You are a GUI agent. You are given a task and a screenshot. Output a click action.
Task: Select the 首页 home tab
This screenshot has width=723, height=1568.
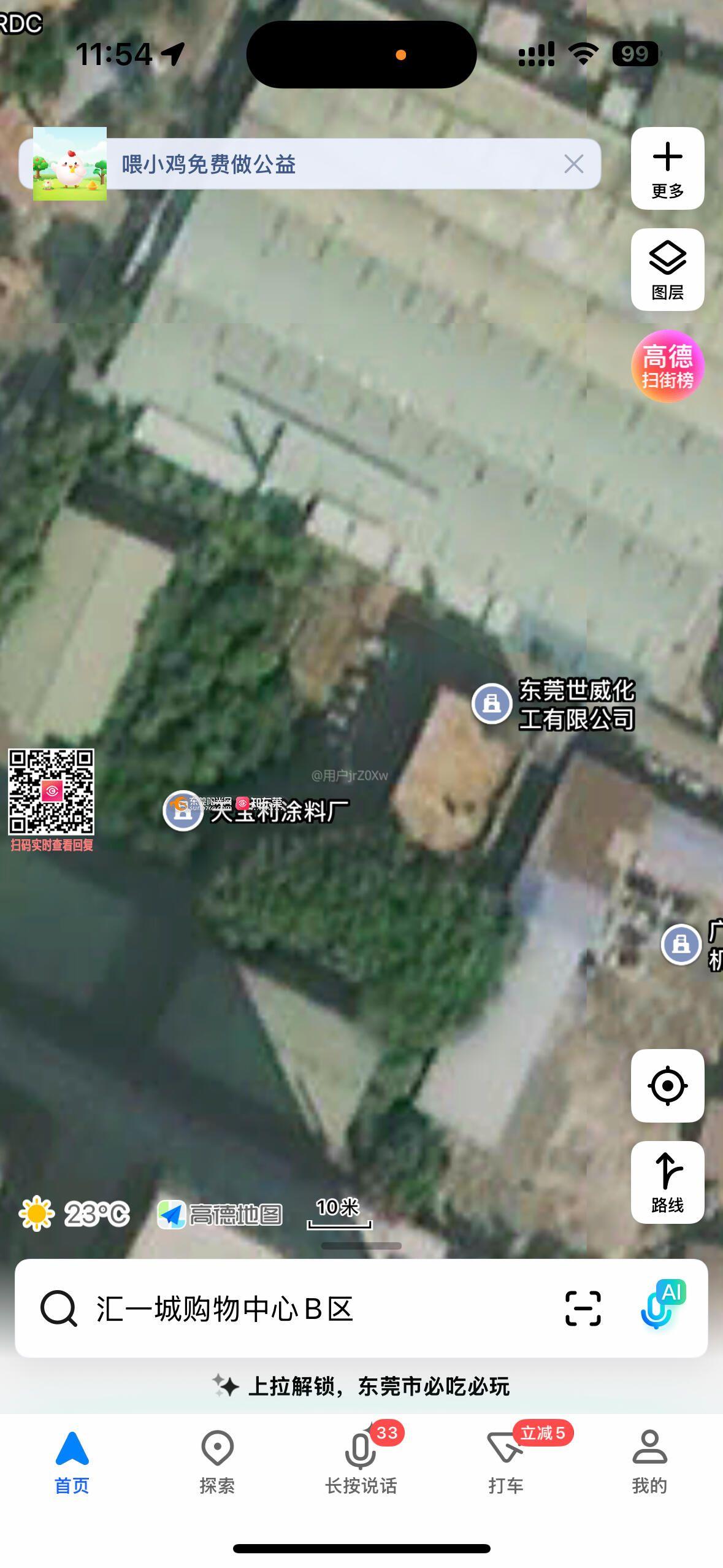(x=72, y=1462)
